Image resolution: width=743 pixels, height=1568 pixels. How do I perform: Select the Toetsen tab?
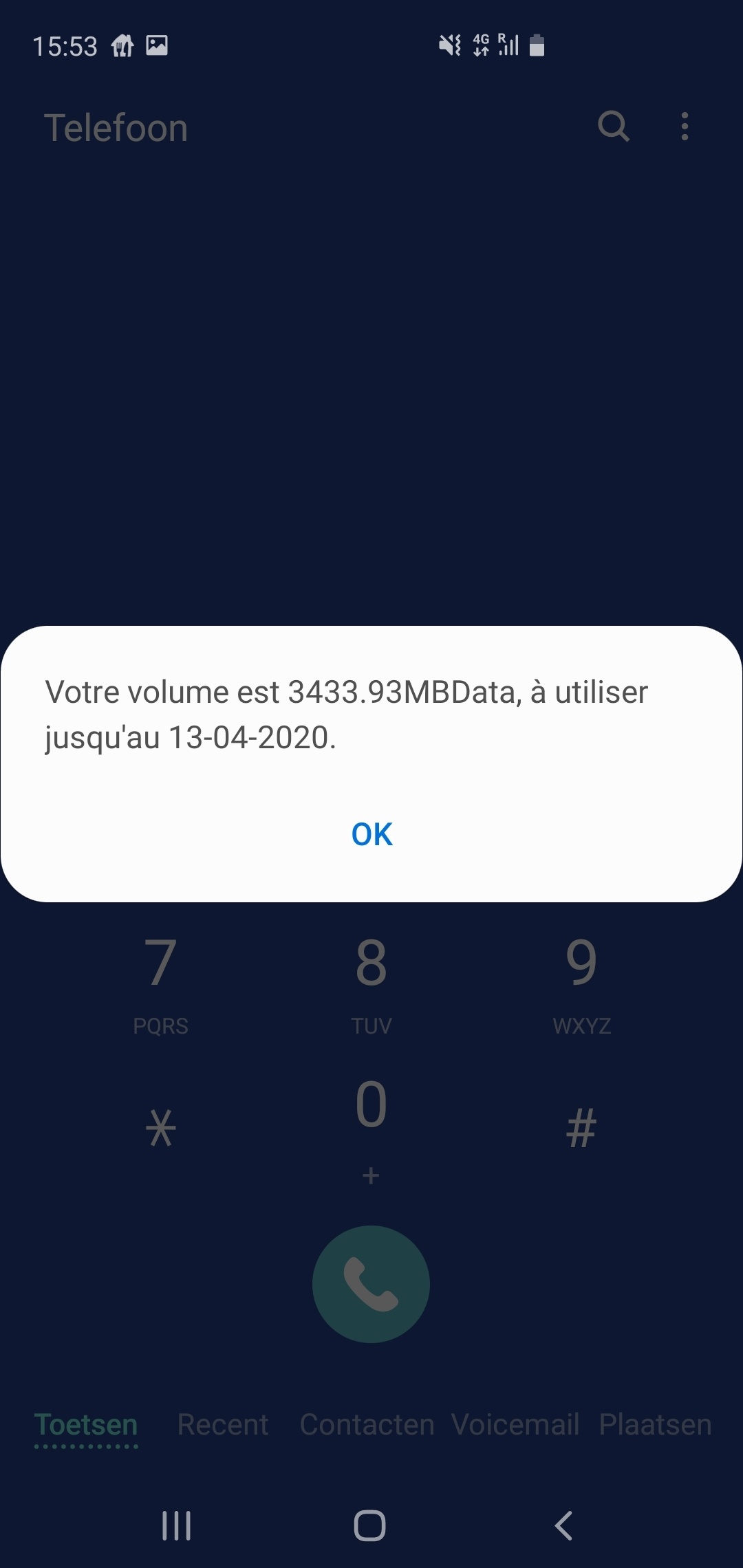coord(86,1425)
